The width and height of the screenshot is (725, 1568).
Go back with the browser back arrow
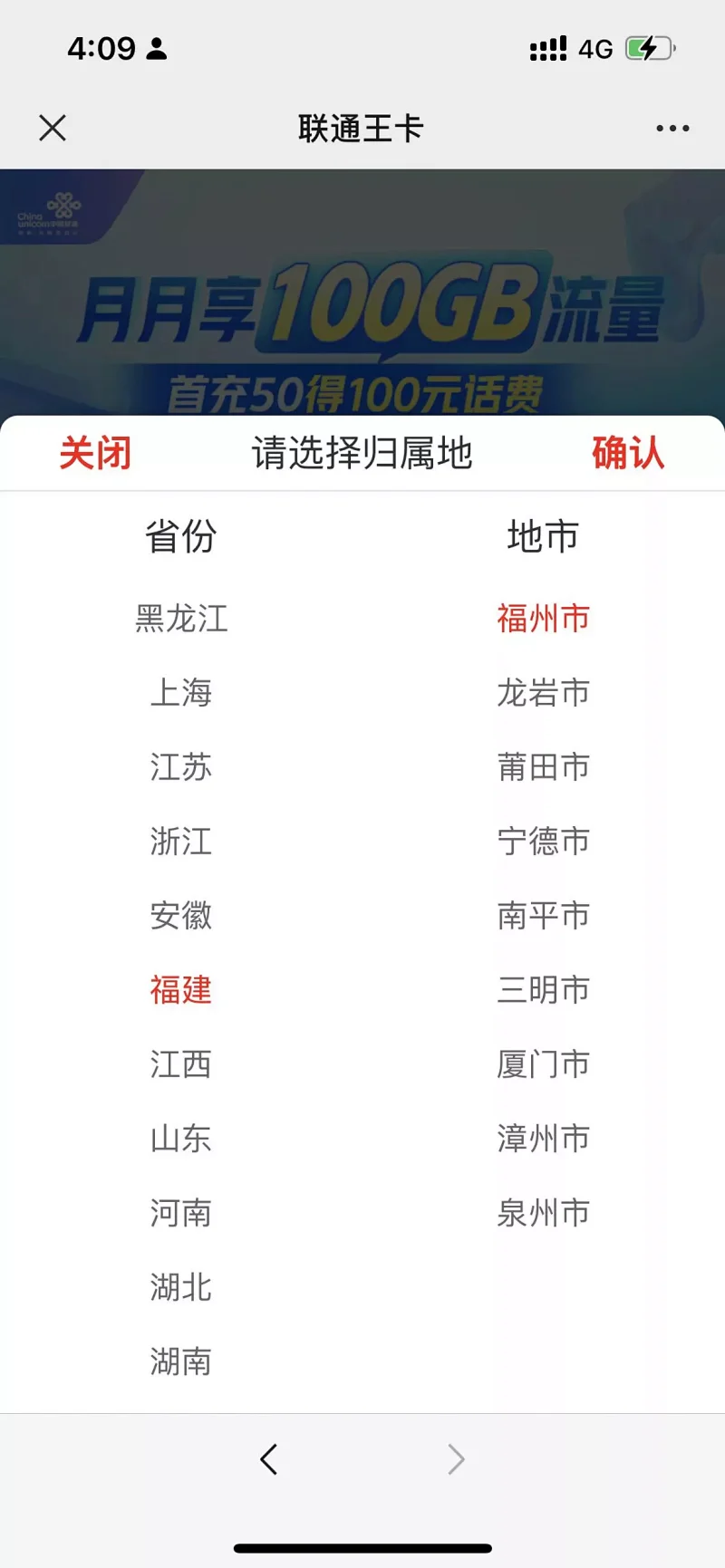pos(269,1459)
